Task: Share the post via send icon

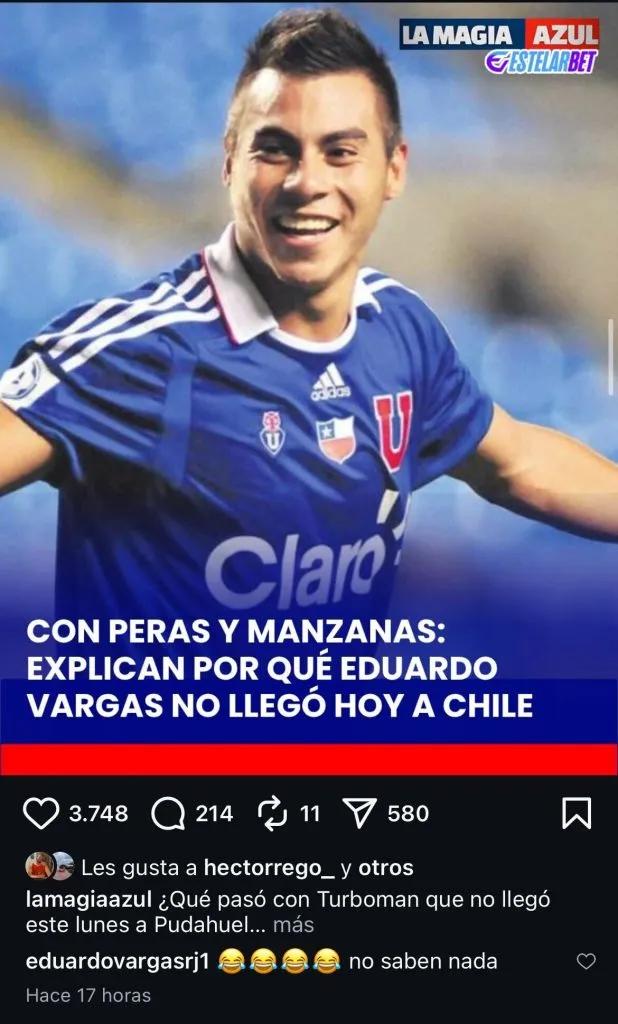Action: [x=358, y=814]
